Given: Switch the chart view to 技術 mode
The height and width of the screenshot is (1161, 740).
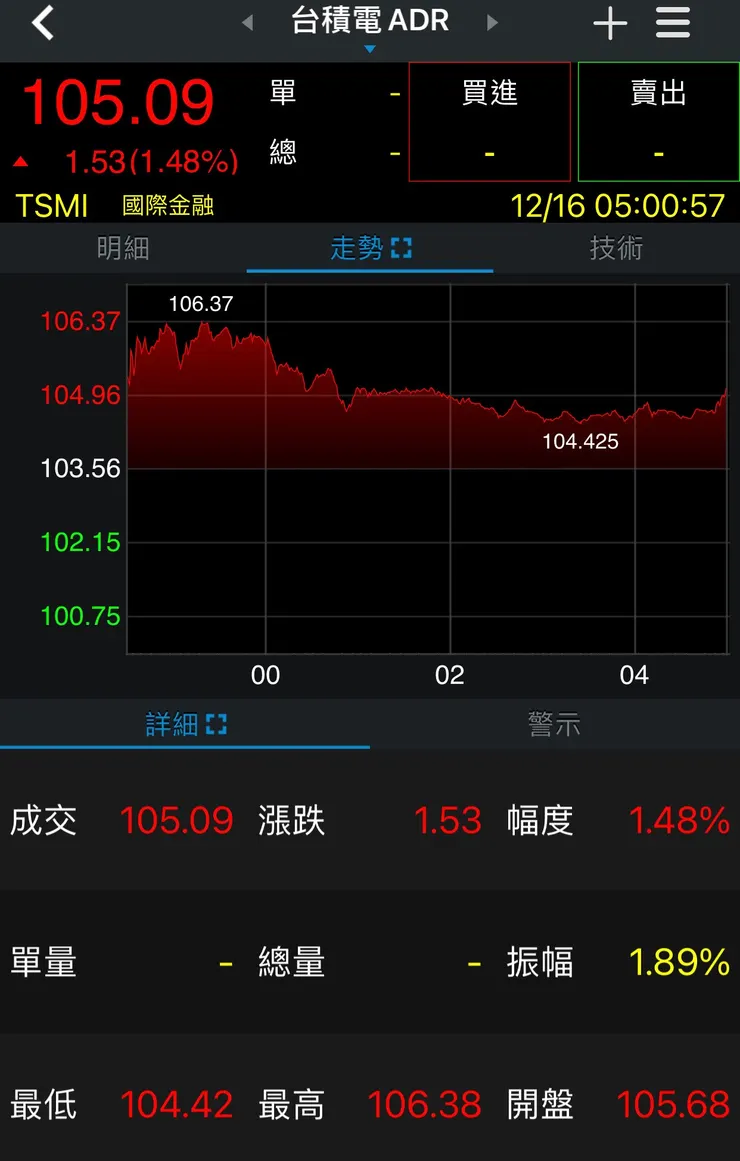Looking at the screenshot, I should [x=616, y=248].
